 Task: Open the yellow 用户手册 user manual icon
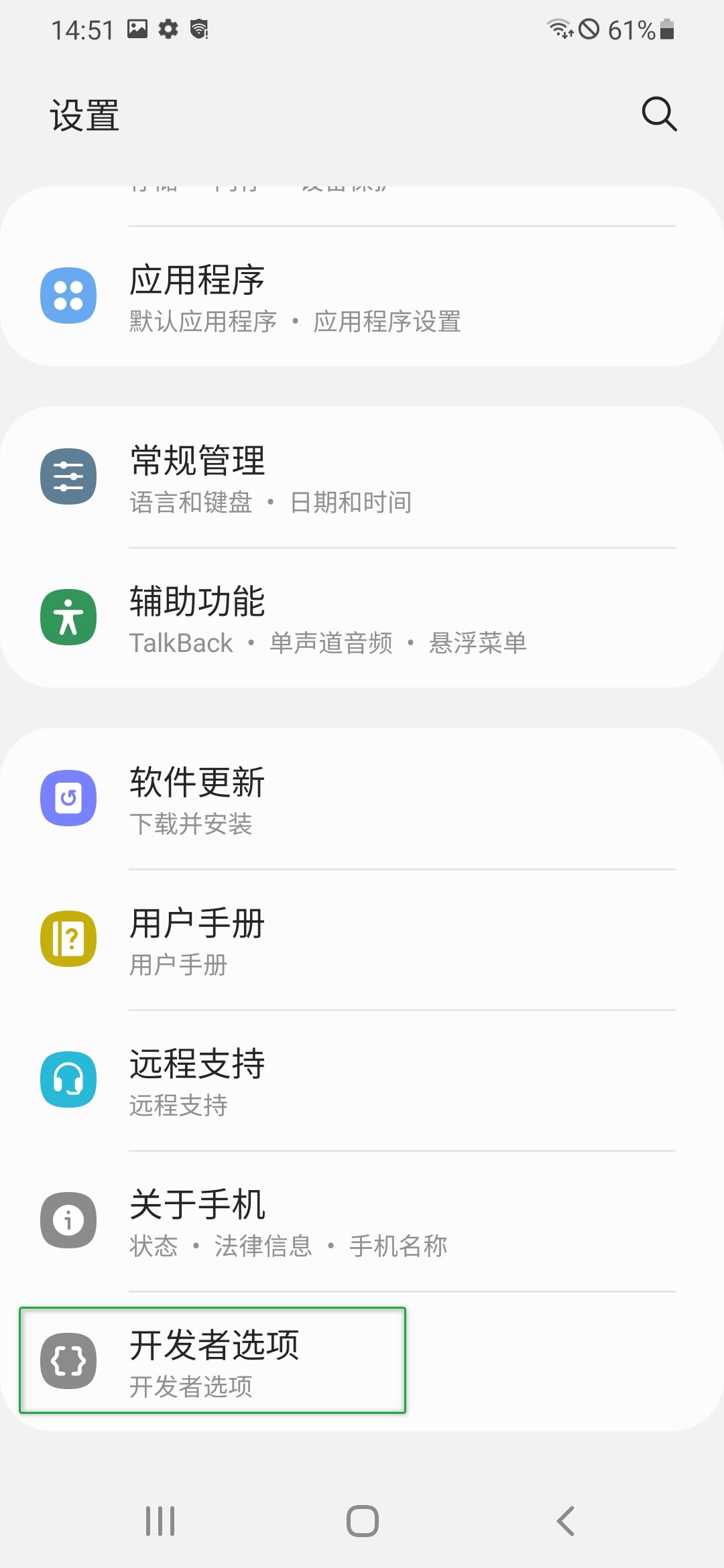(68, 939)
